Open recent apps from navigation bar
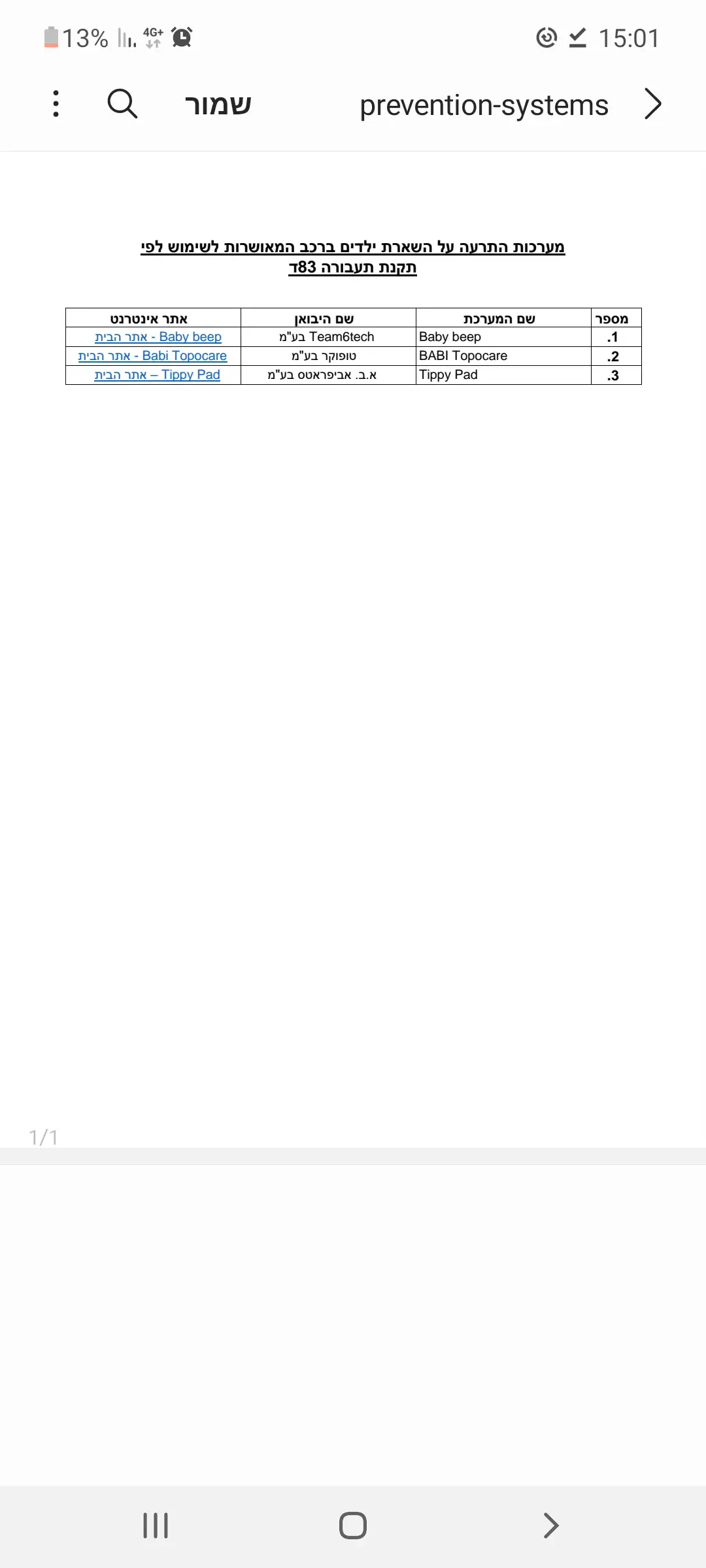The image size is (706, 1568). pyautogui.click(x=156, y=1526)
